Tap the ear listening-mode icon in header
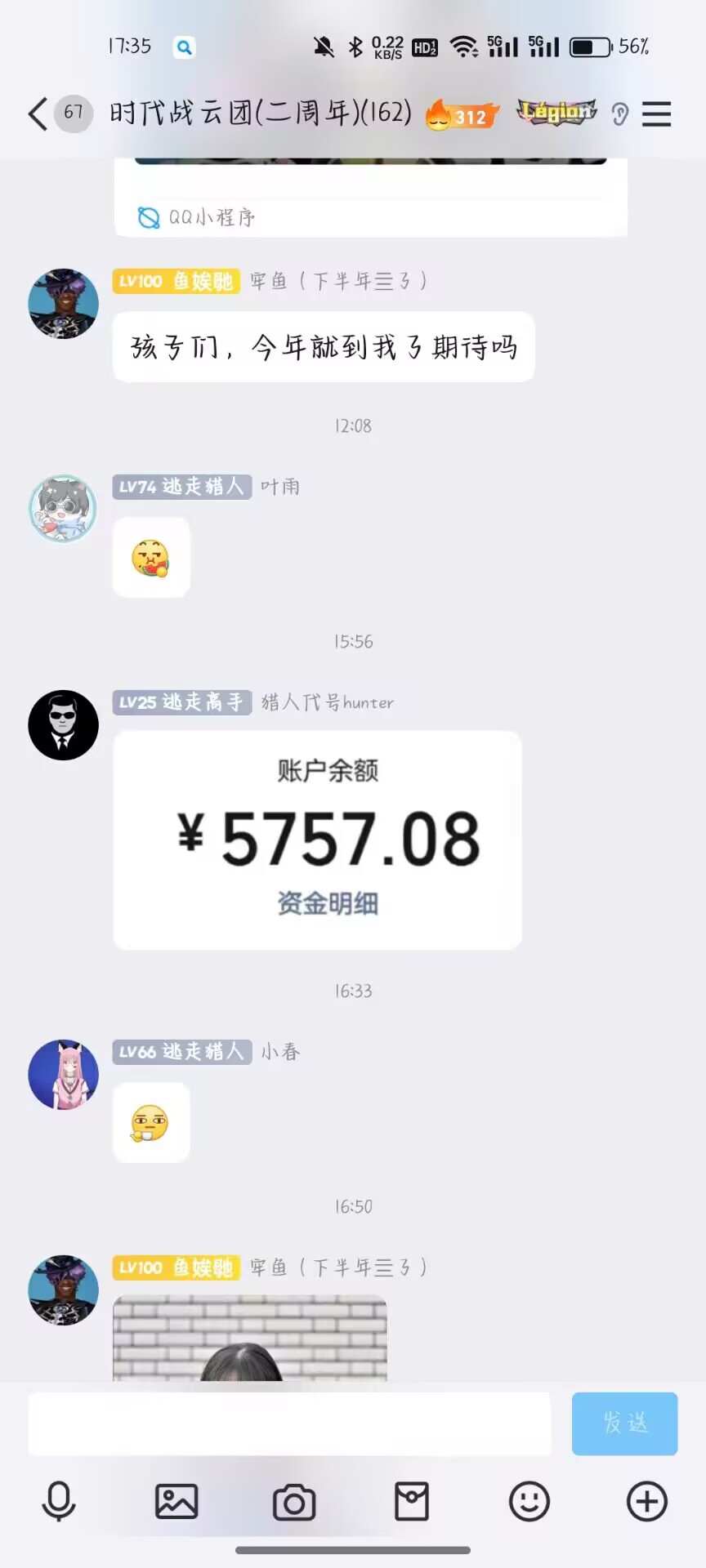The image size is (706, 1568). click(620, 114)
